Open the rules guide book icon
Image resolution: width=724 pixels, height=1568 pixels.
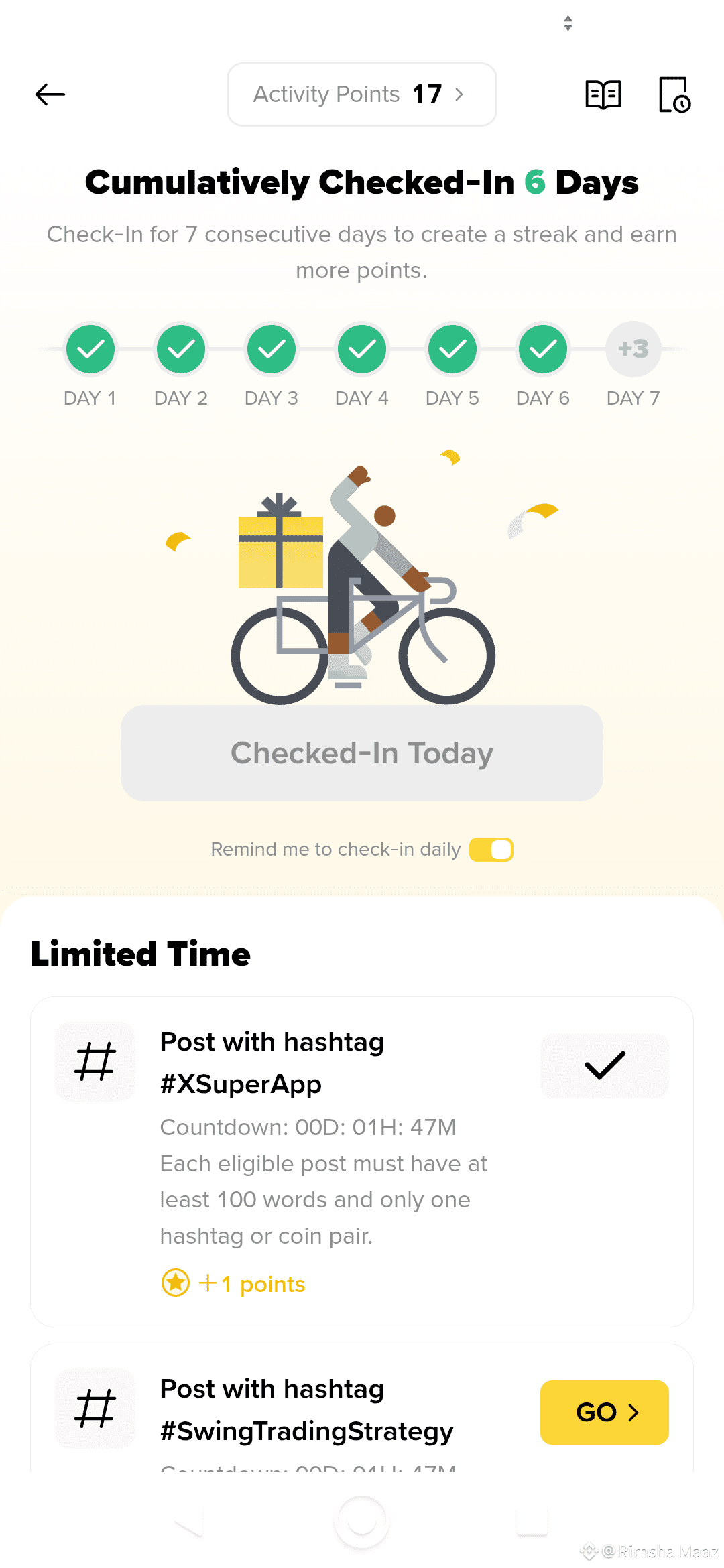click(603, 94)
